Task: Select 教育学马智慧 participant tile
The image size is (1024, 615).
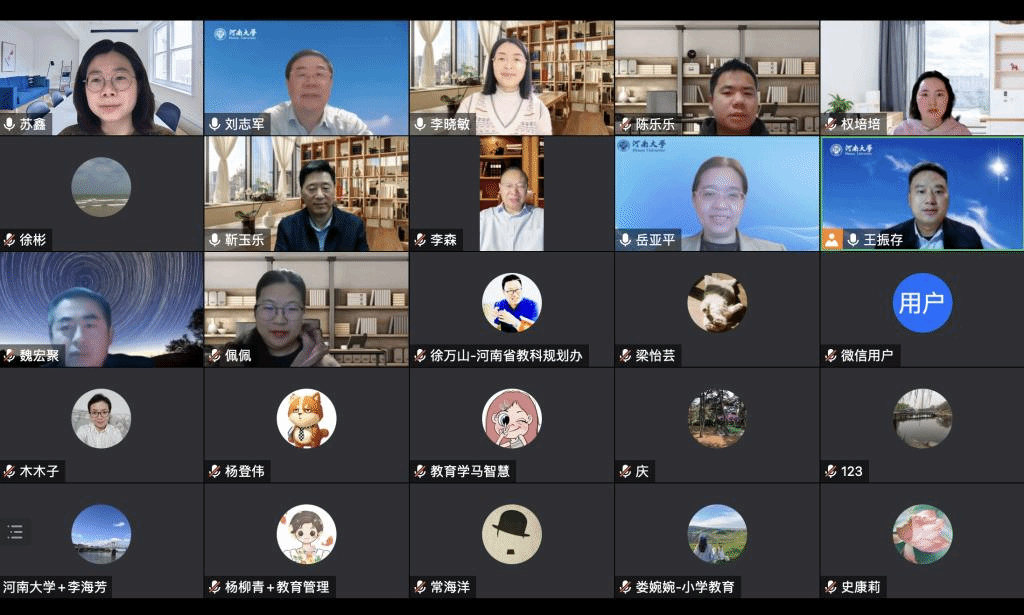Action: tap(511, 425)
